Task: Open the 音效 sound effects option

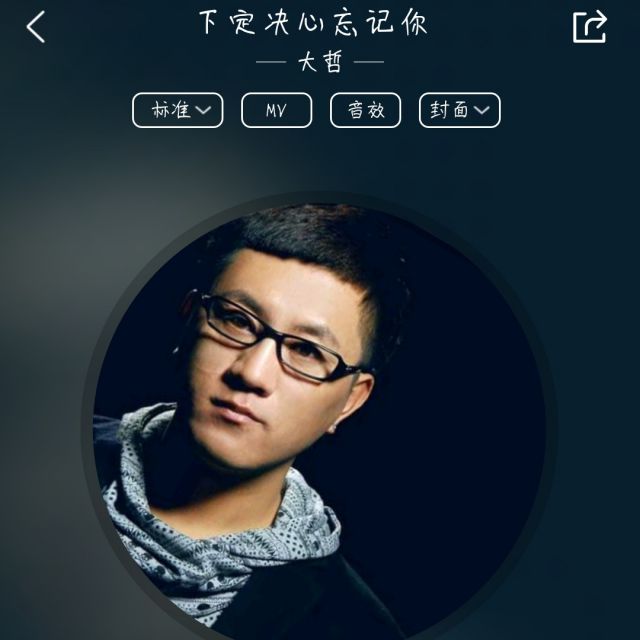Action: [x=365, y=110]
